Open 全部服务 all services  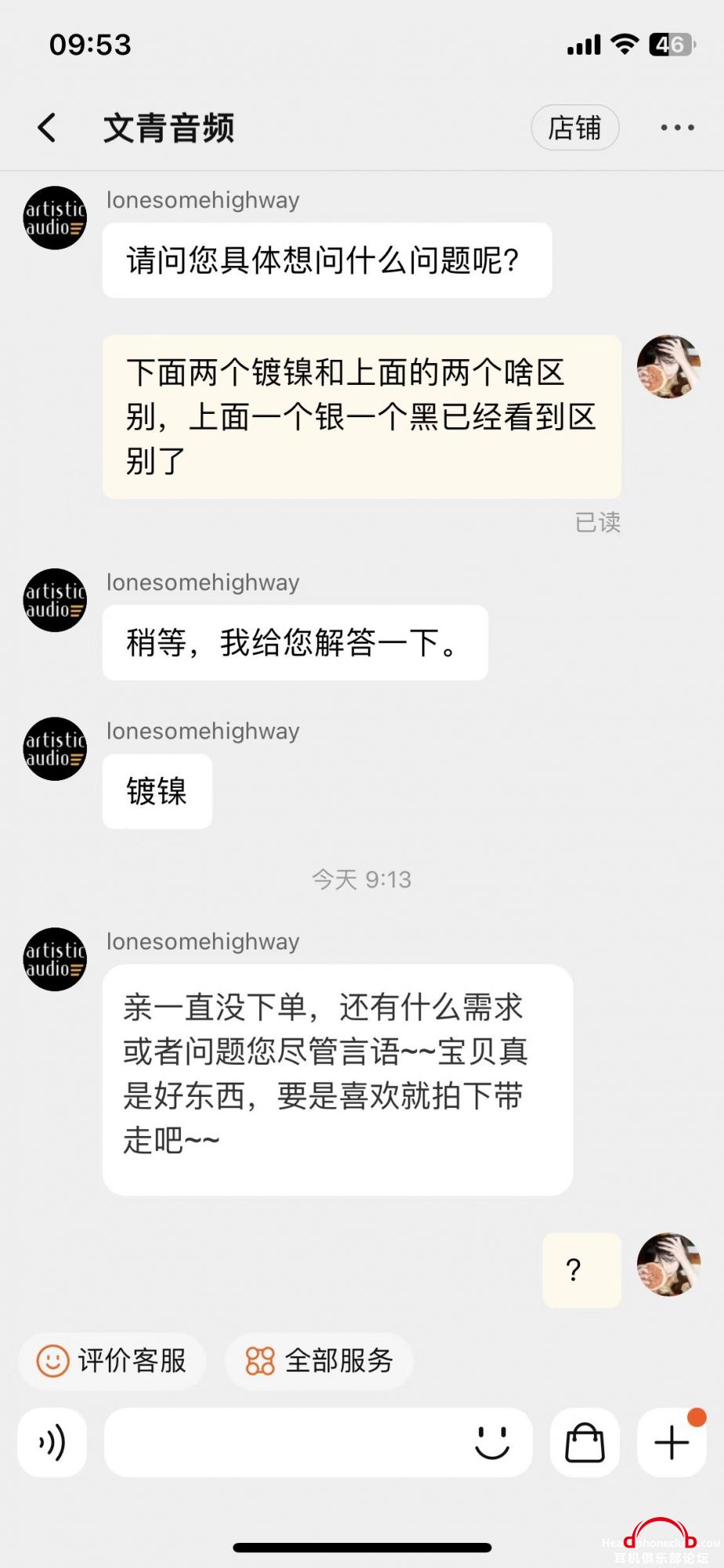click(319, 1361)
